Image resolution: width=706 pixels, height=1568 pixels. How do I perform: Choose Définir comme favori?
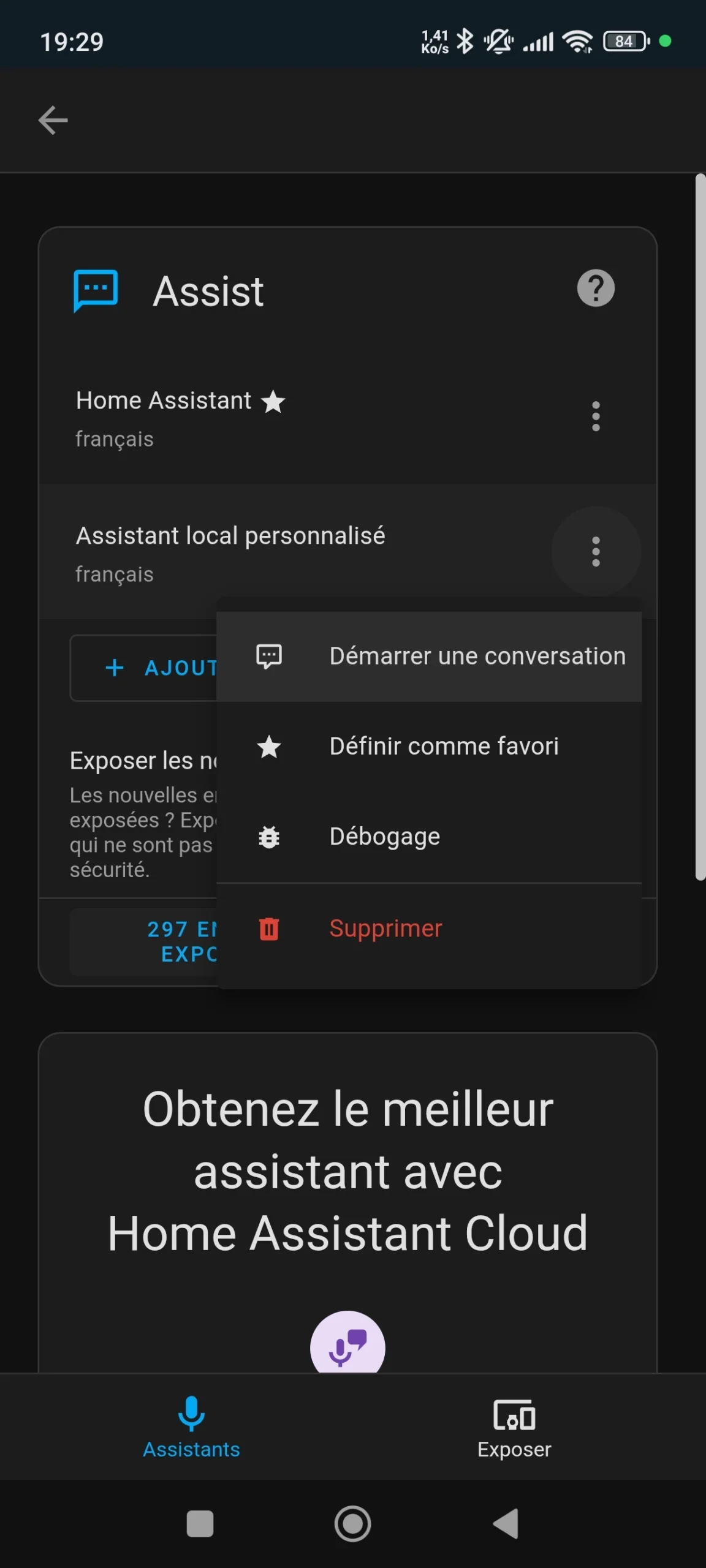click(429, 747)
